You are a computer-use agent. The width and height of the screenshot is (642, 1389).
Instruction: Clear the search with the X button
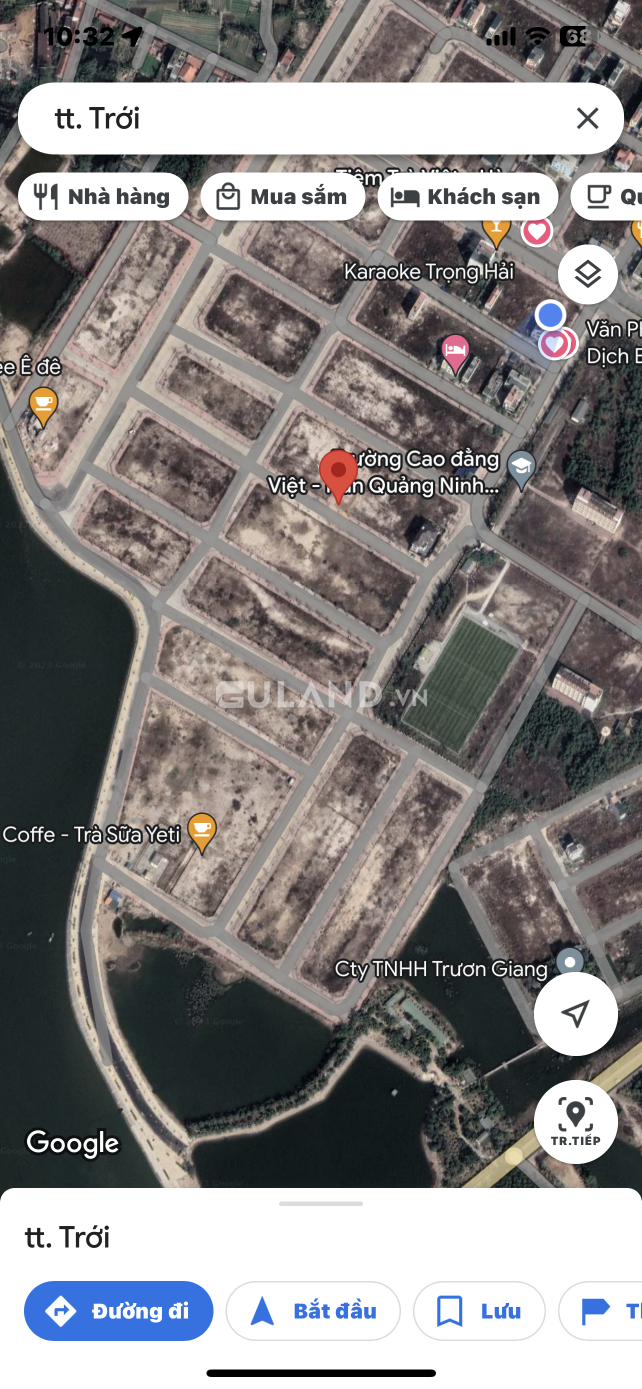click(x=587, y=119)
